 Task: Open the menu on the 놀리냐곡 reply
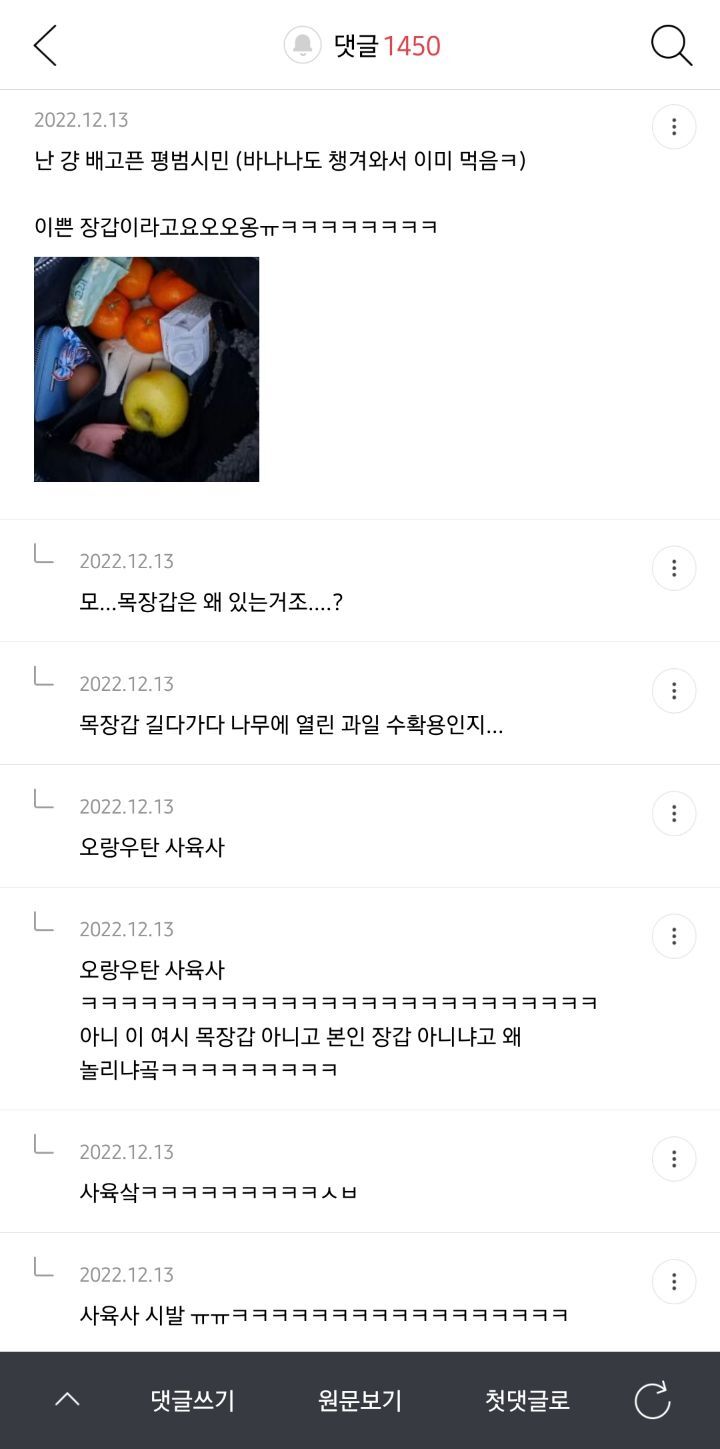[674, 936]
